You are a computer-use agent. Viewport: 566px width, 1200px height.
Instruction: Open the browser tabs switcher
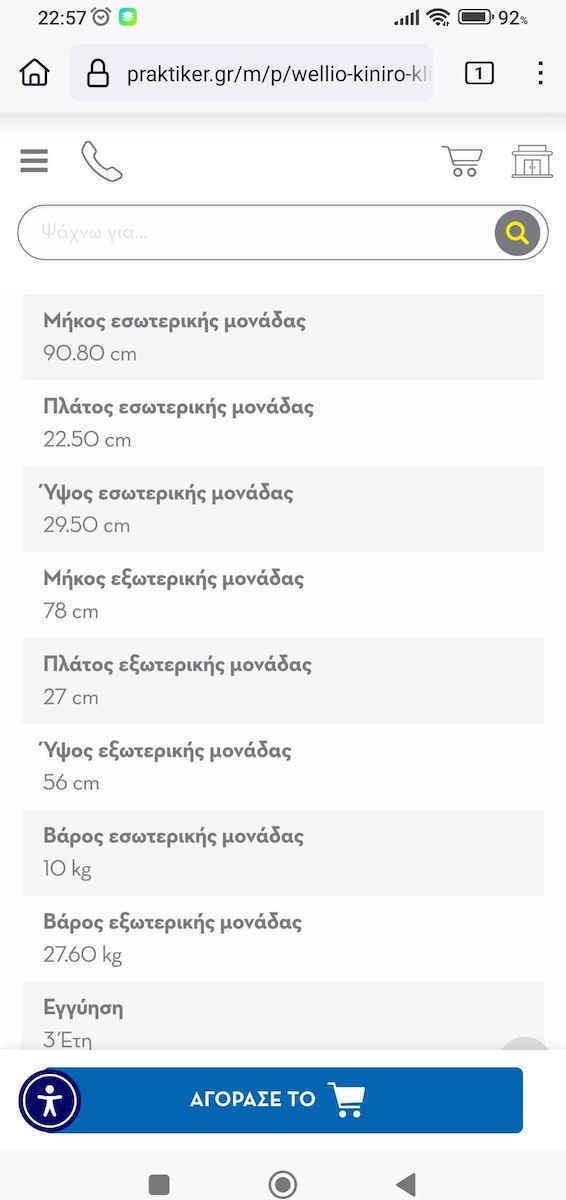click(479, 73)
